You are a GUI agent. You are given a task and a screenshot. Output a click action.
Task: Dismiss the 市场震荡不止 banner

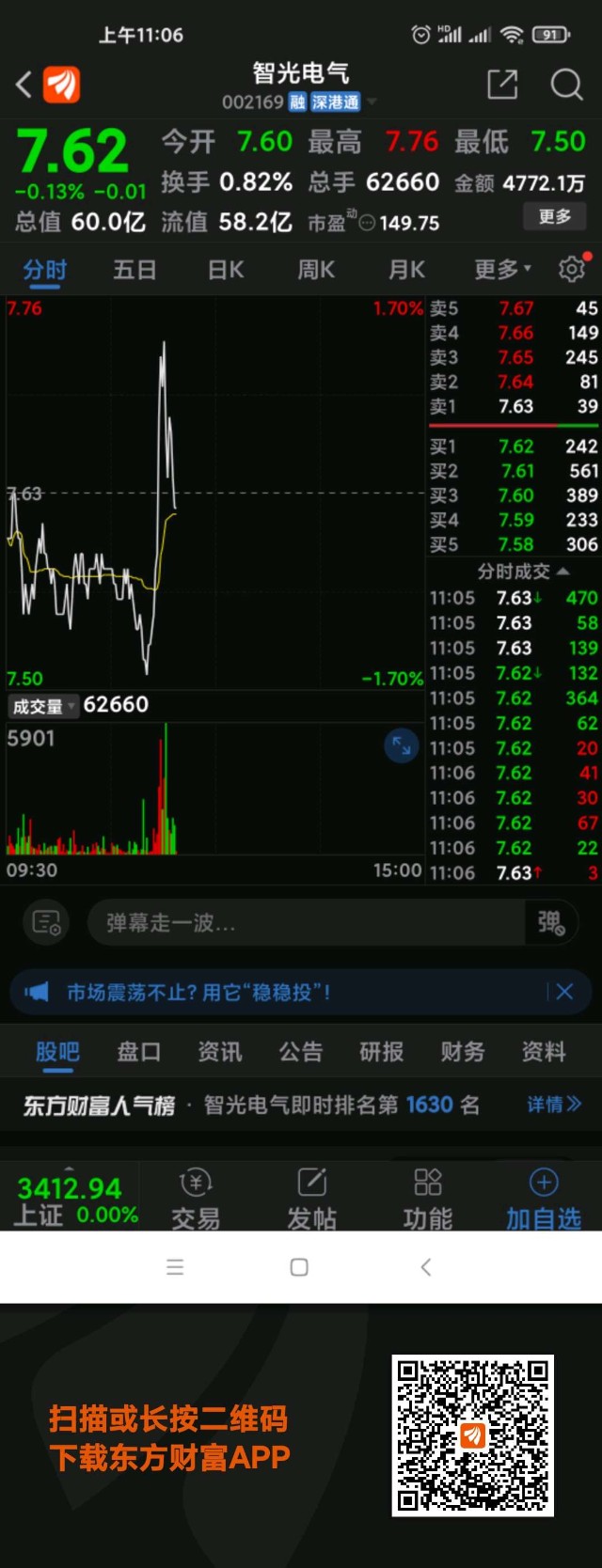(x=564, y=992)
